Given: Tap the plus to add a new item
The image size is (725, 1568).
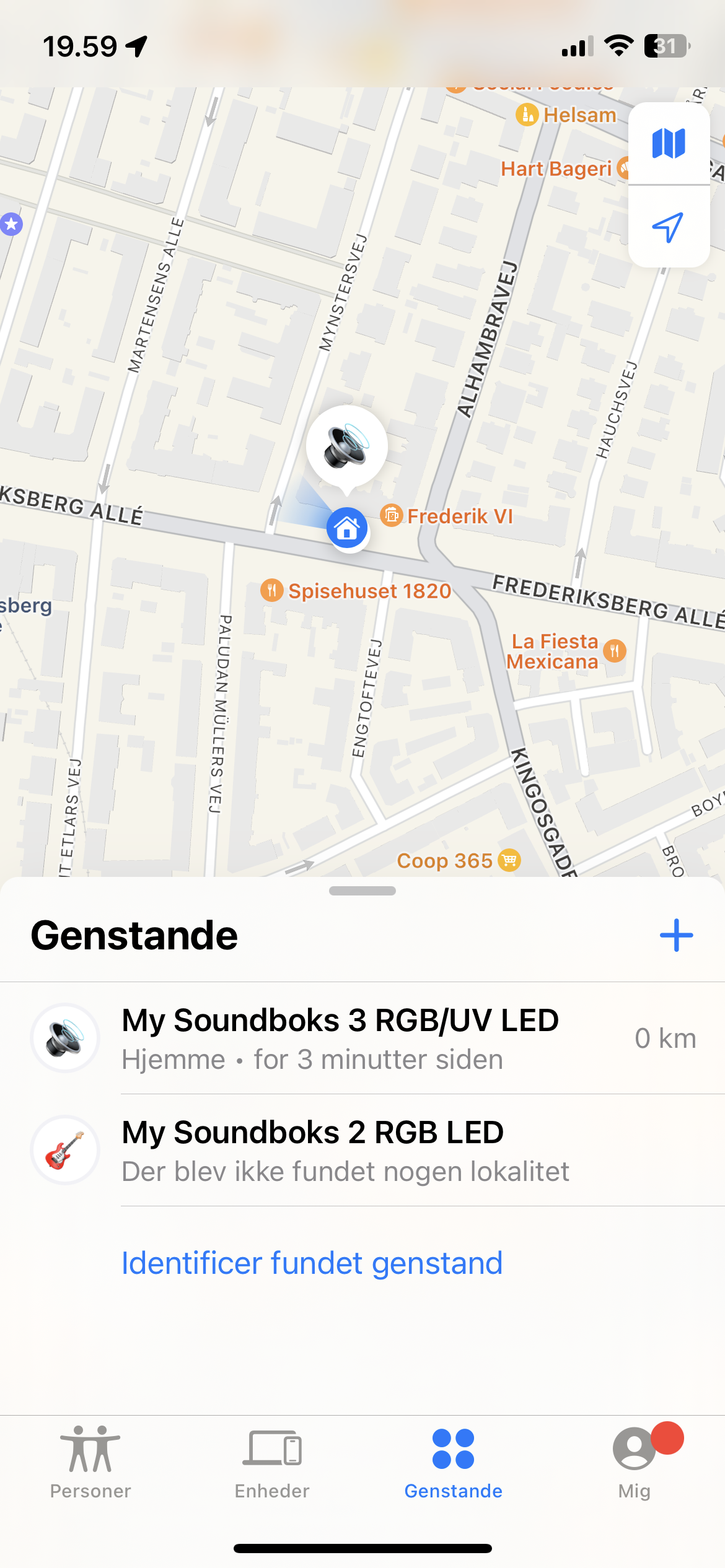Looking at the screenshot, I should tap(675, 935).
